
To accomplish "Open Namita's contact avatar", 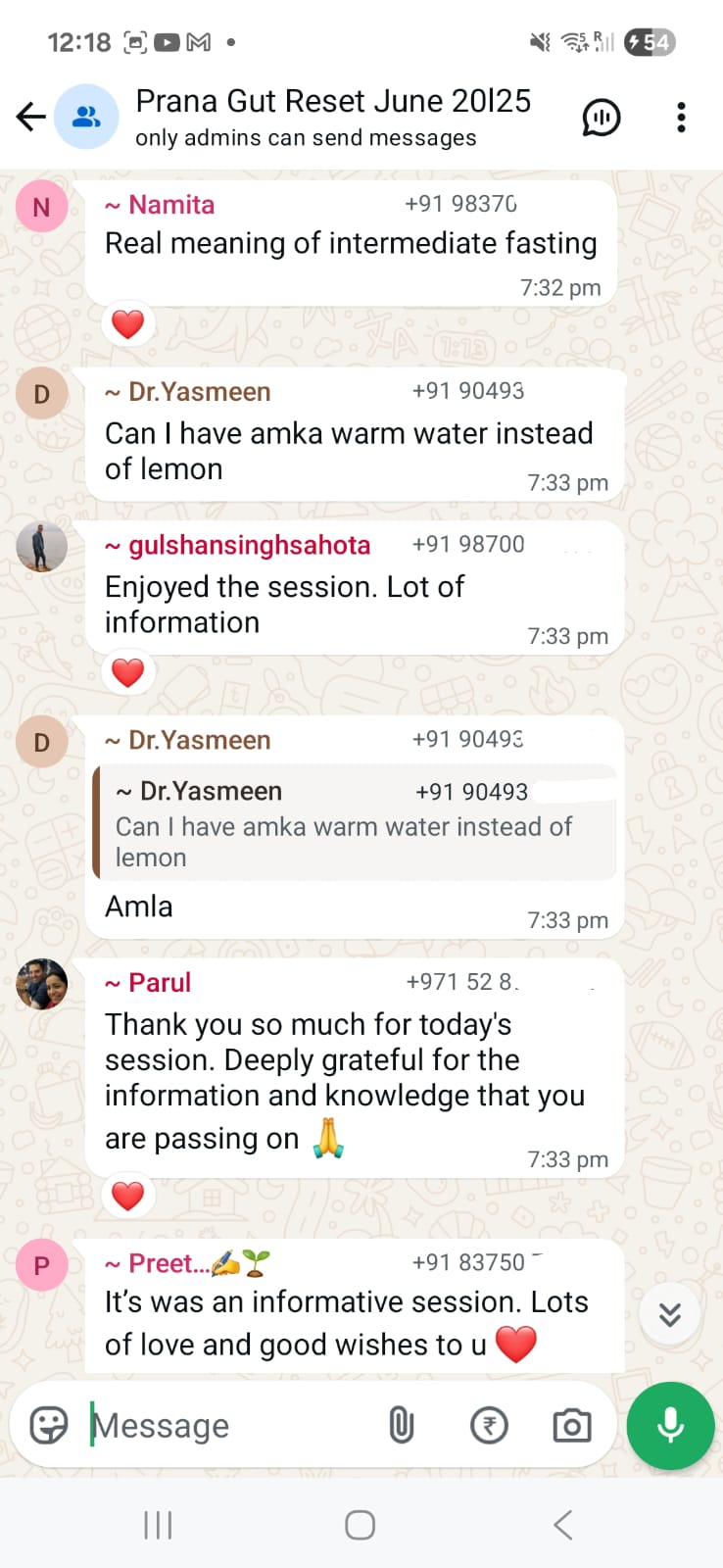I will pyautogui.click(x=42, y=207).
